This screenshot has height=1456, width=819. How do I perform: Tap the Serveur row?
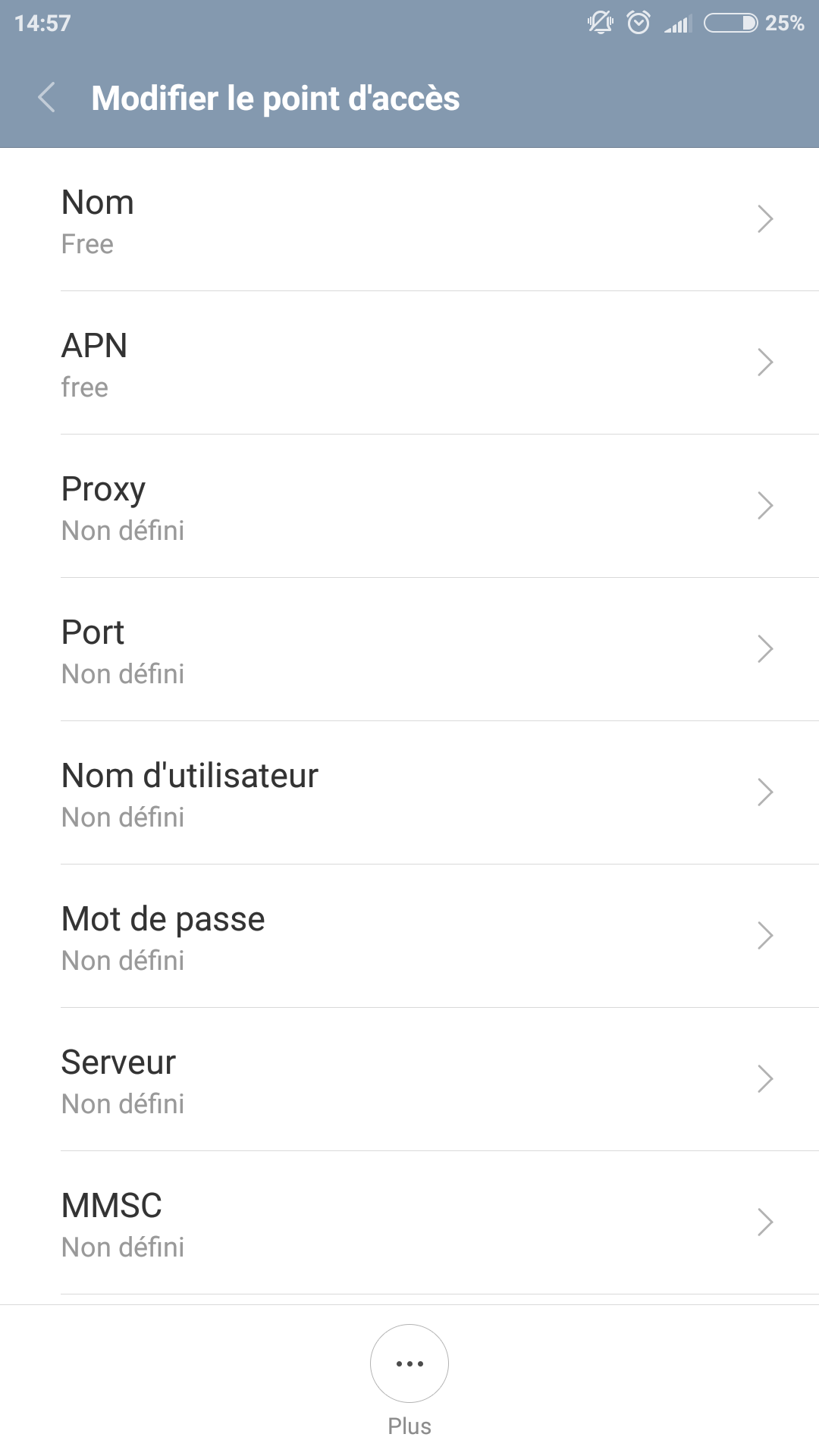pos(409,1080)
